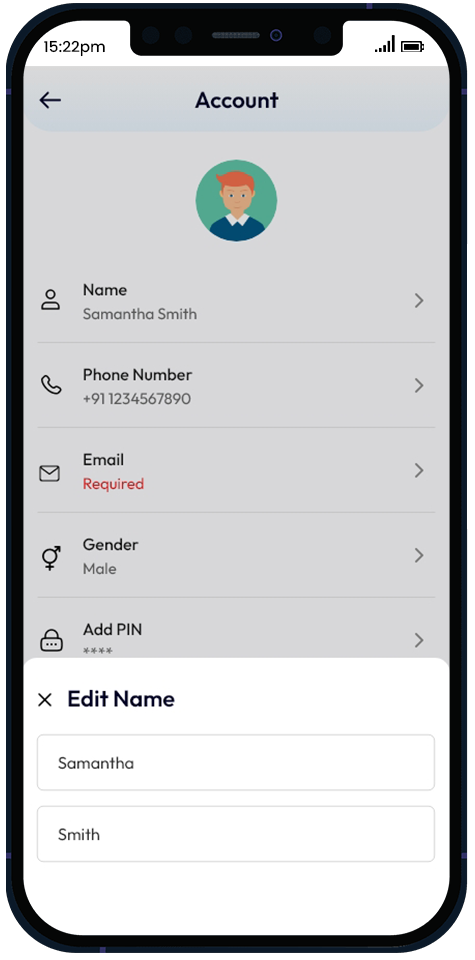Tap the profile avatar picture
Screen dimensions: 475x960
236,200
